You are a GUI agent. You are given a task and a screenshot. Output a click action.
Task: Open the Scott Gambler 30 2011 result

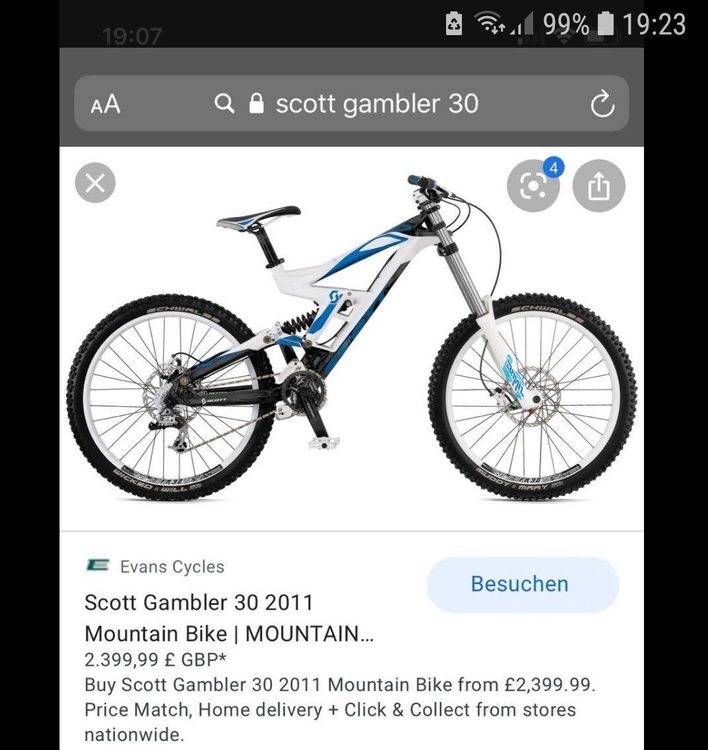(198, 603)
